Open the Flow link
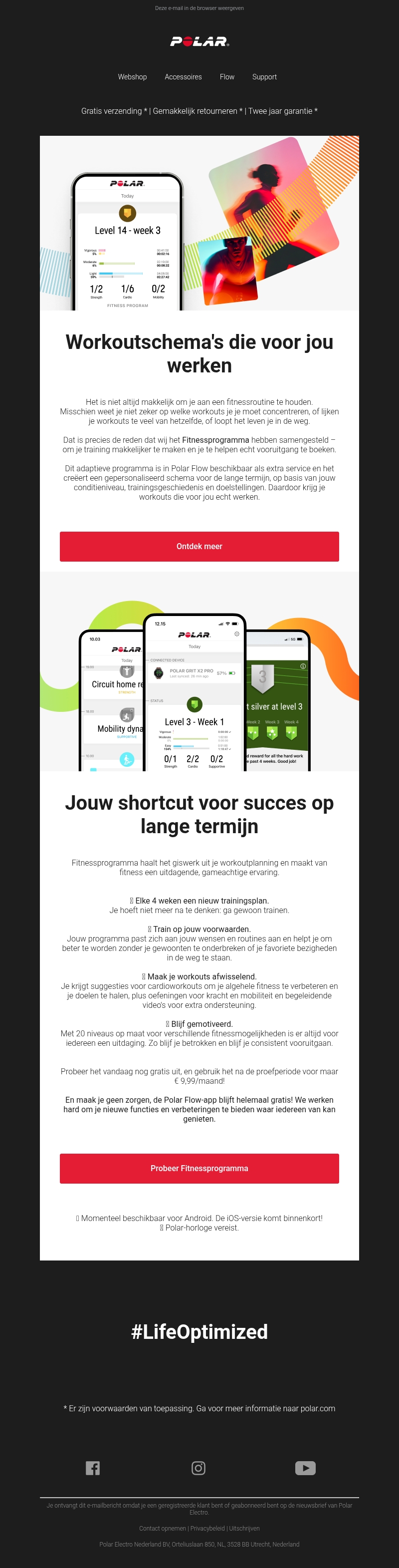 227,77
